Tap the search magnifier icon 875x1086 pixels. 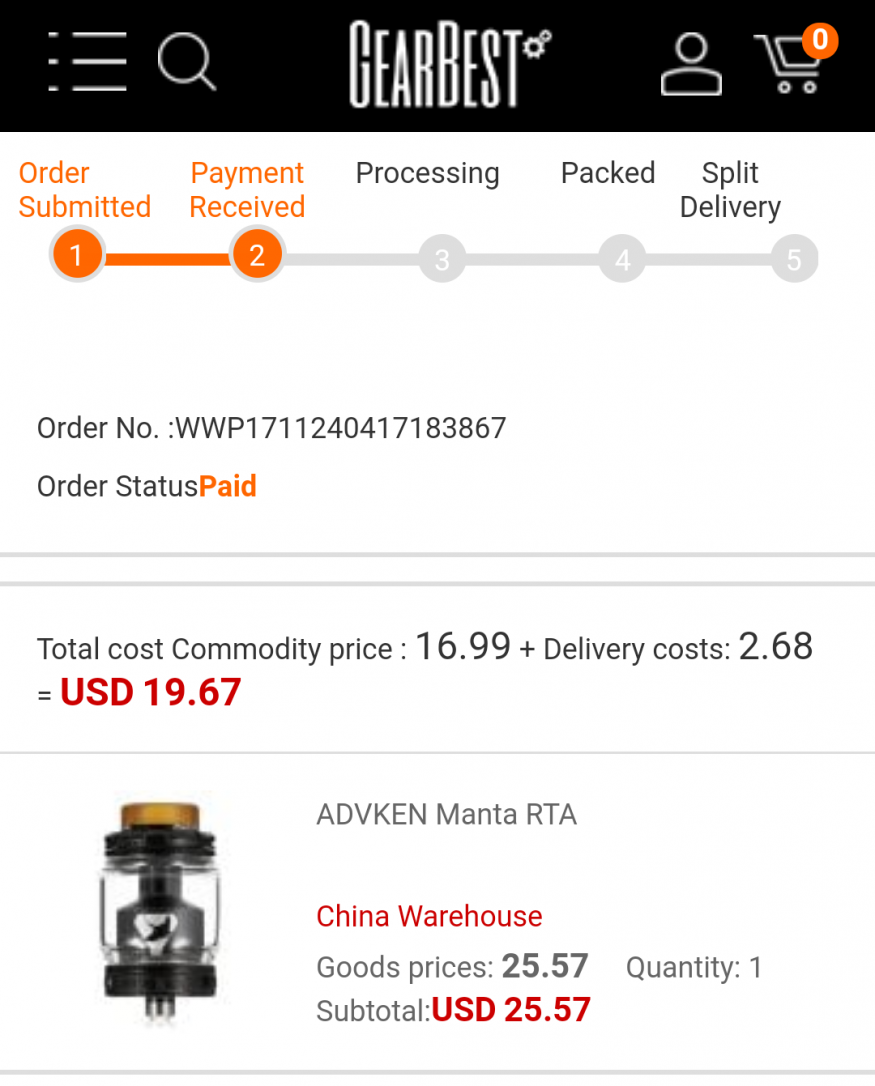[186, 62]
